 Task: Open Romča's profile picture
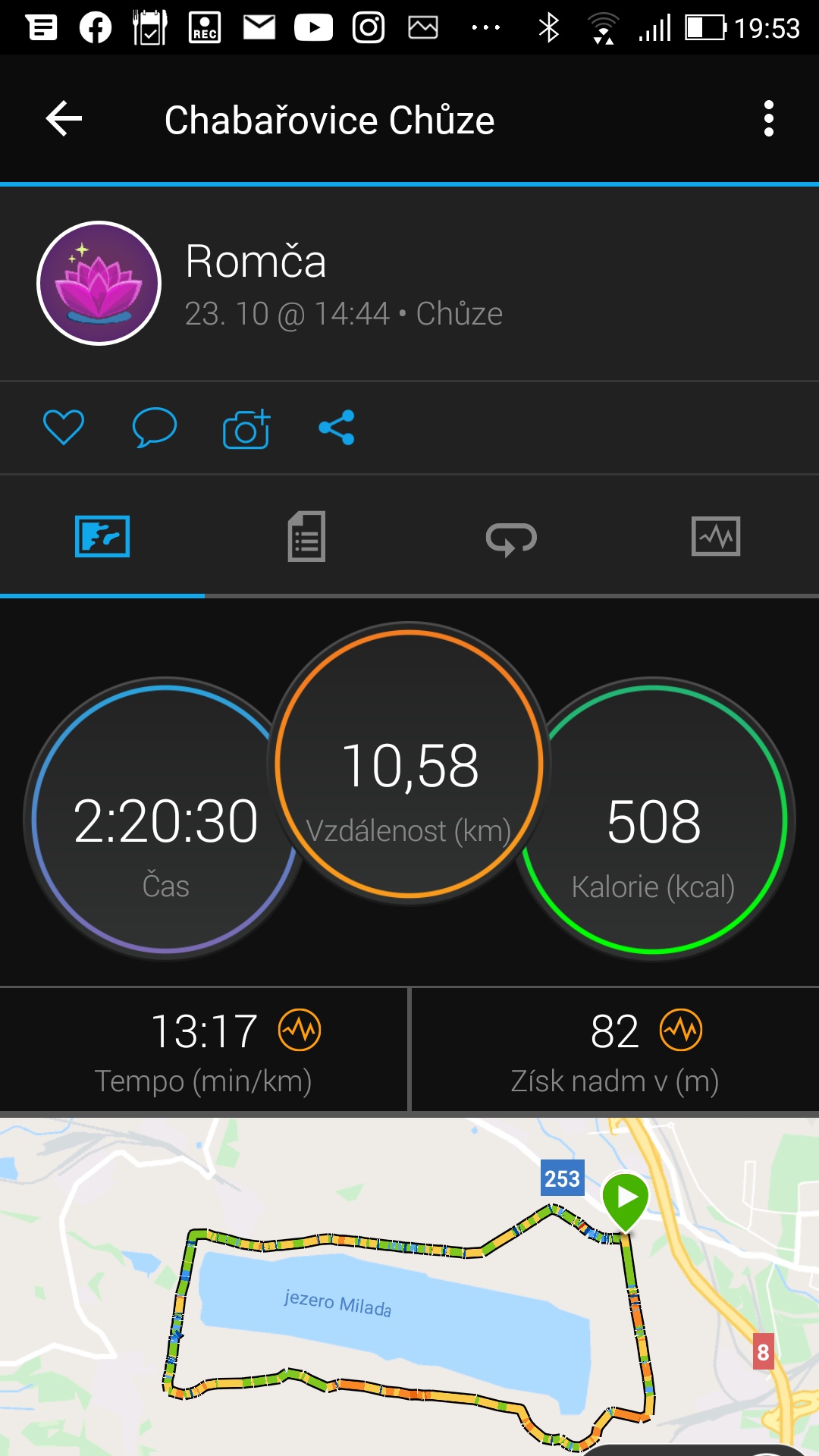pos(99,284)
